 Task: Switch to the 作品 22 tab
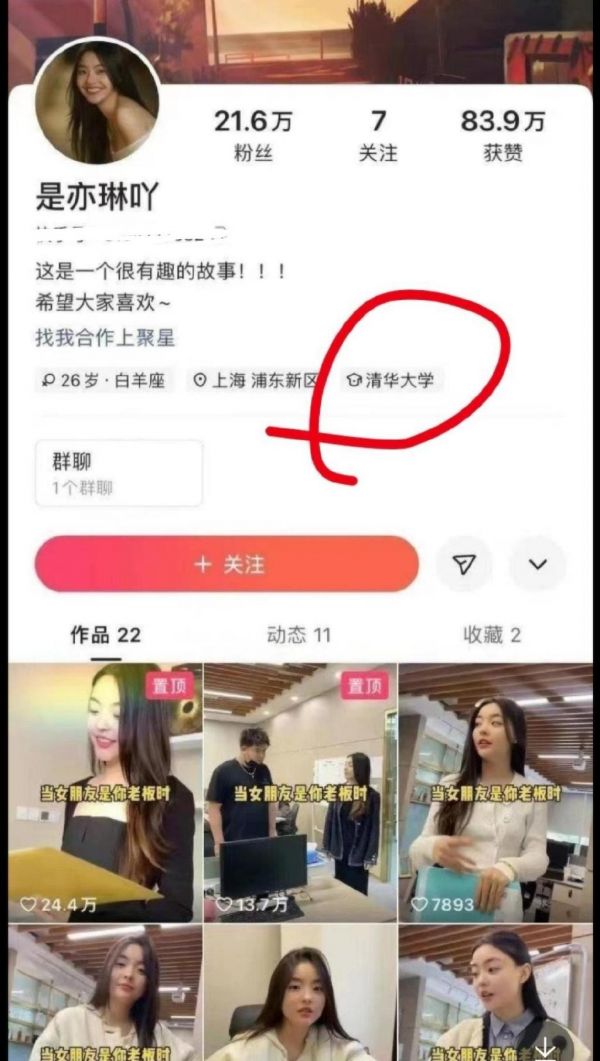[x=105, y=635]
